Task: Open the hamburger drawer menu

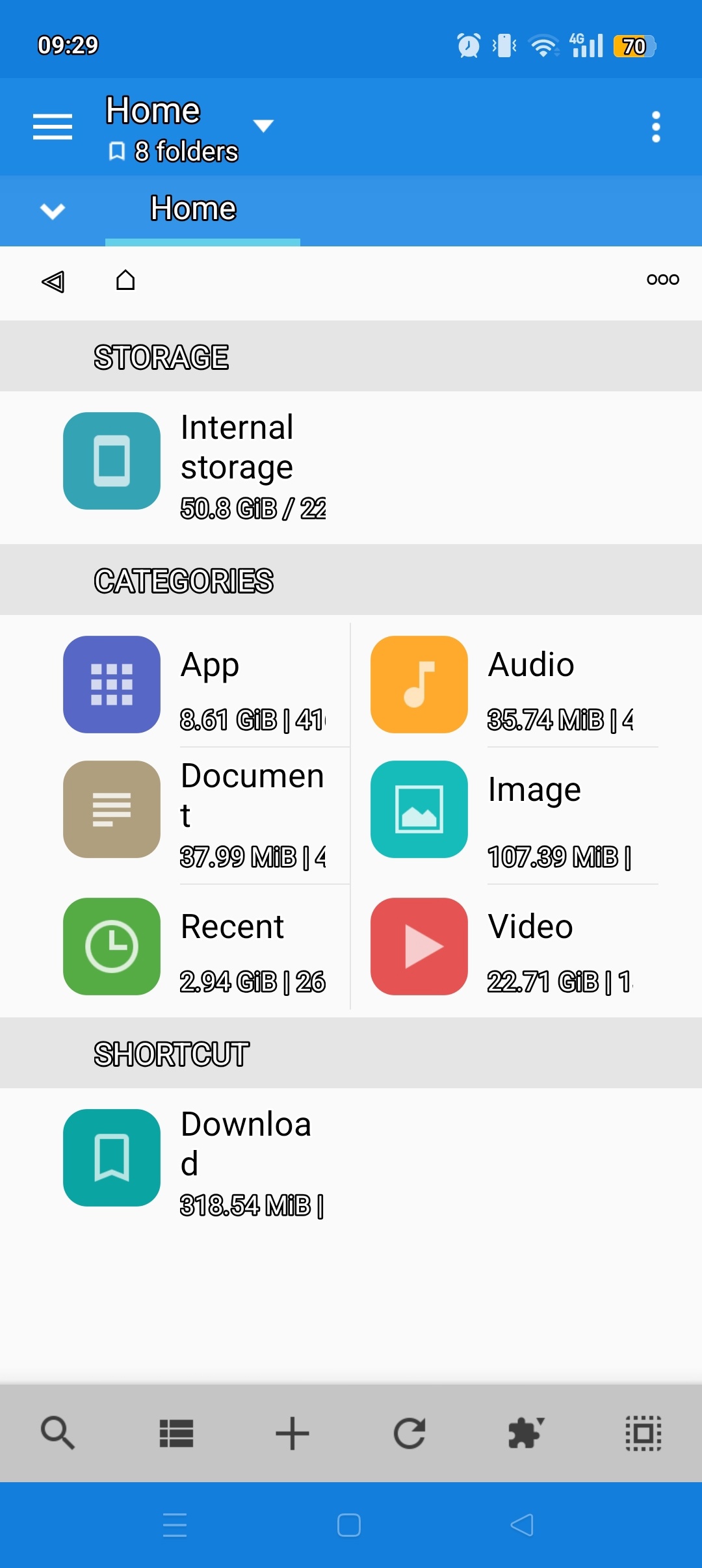Action: [x=53, y=126]
